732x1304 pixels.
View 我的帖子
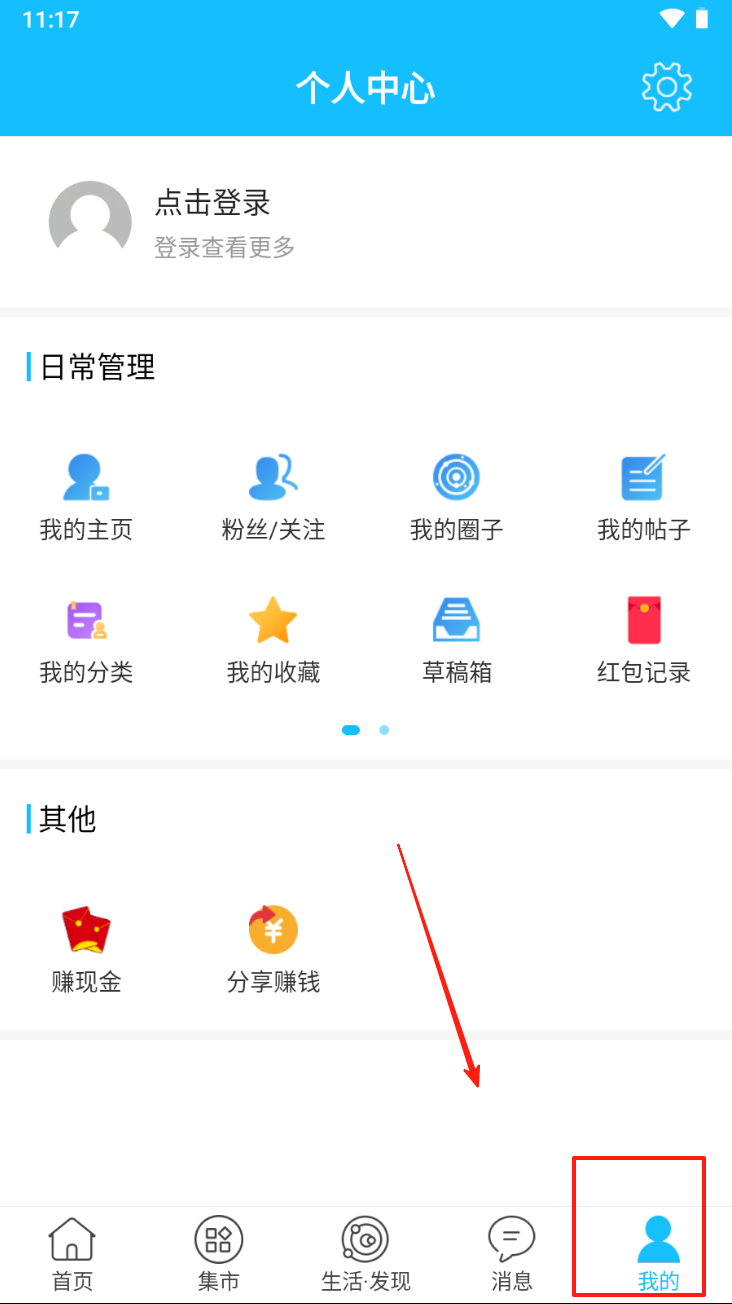pos(643,497)
